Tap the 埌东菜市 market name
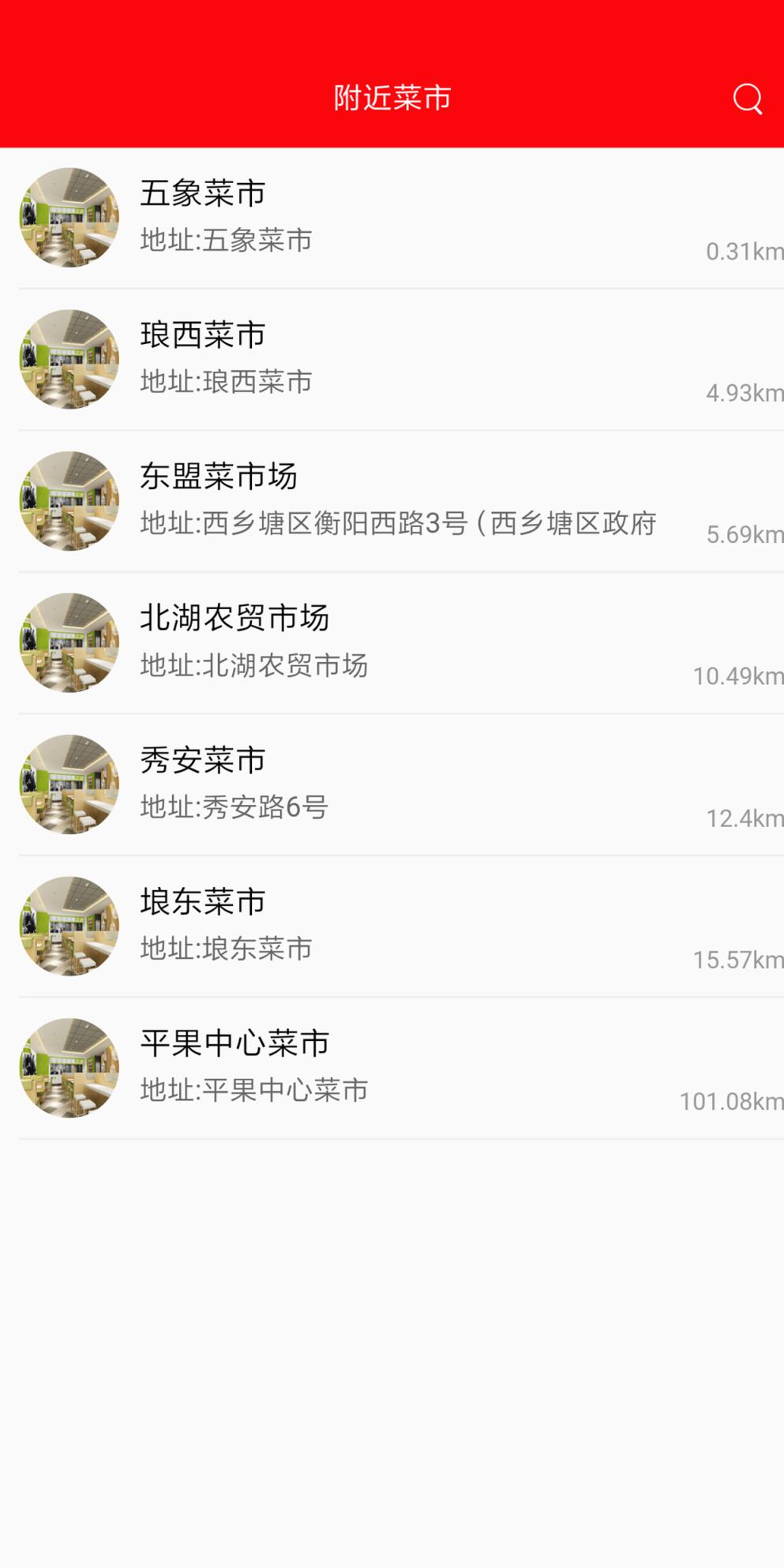Image resolution: width=784 pixels, height=1568 pixels. pos(203,901)
